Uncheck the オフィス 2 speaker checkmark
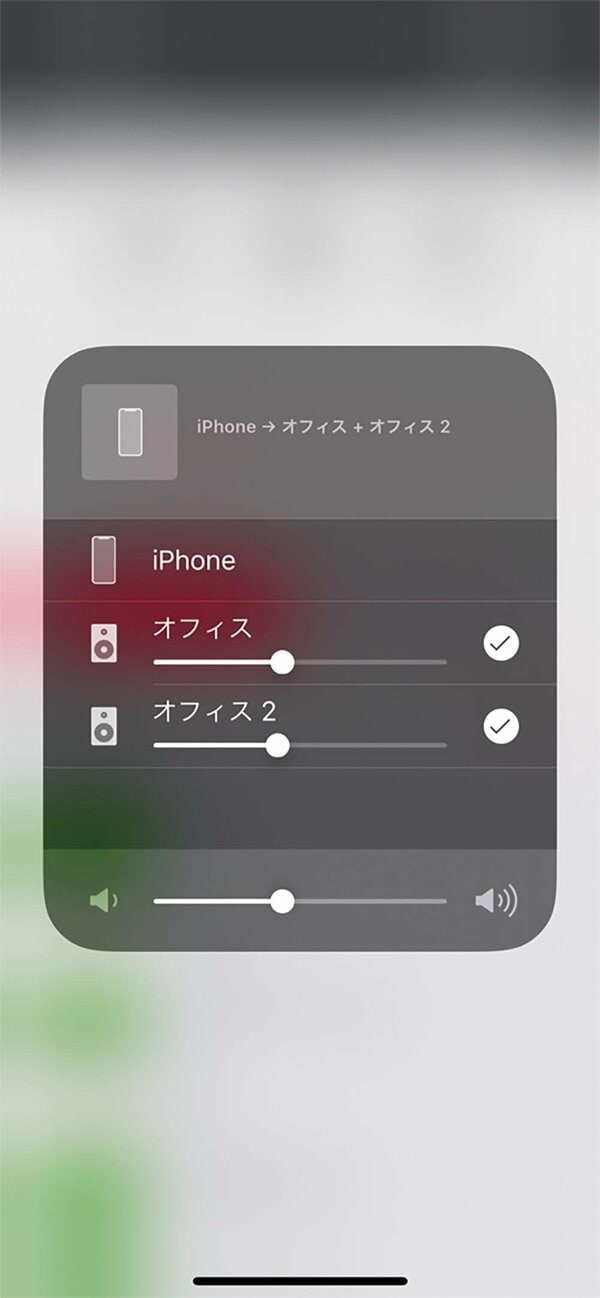The width and height of the screenshot is (600, 1298). click(501, 727)
